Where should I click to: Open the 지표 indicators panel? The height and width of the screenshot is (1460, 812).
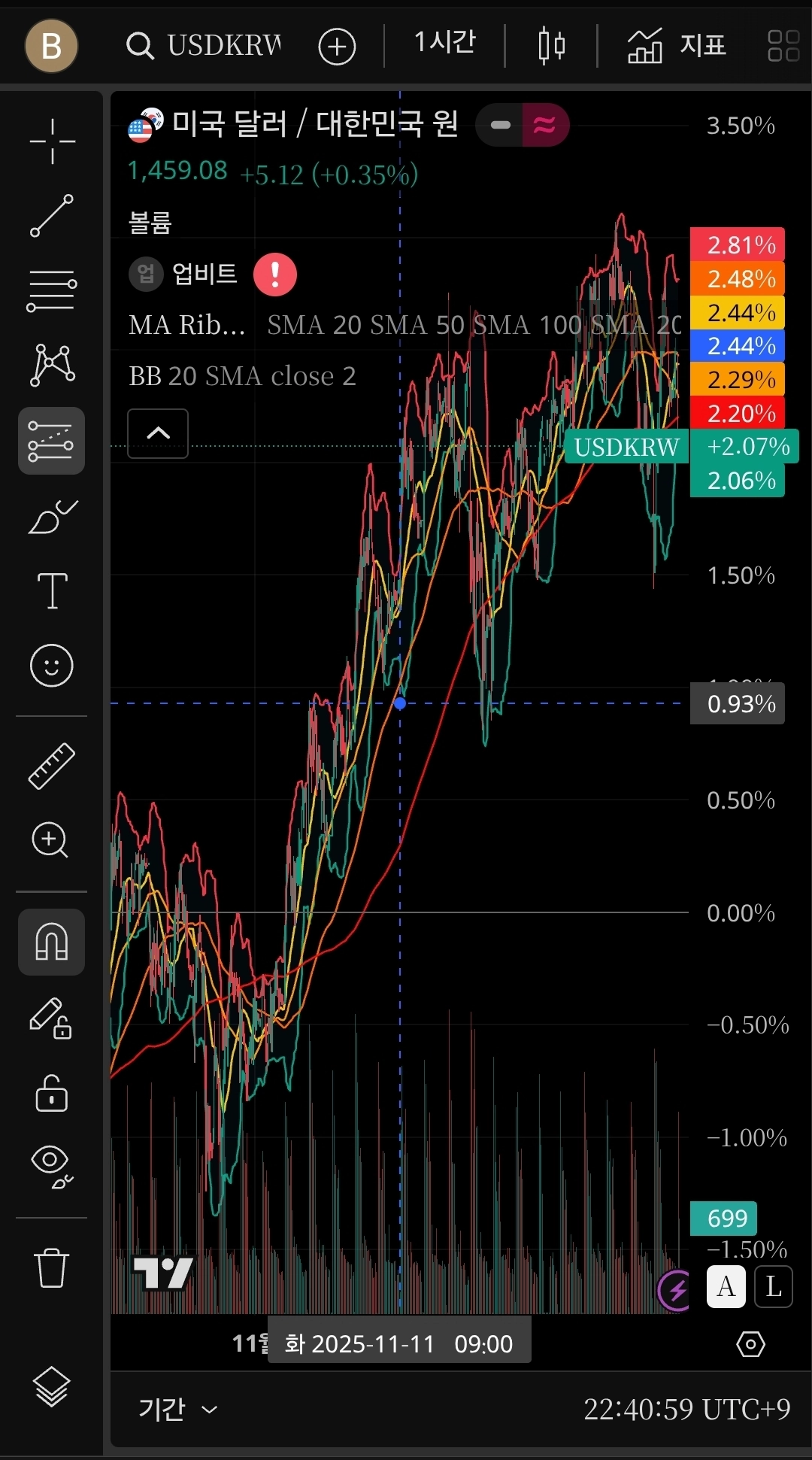(677, 46)
